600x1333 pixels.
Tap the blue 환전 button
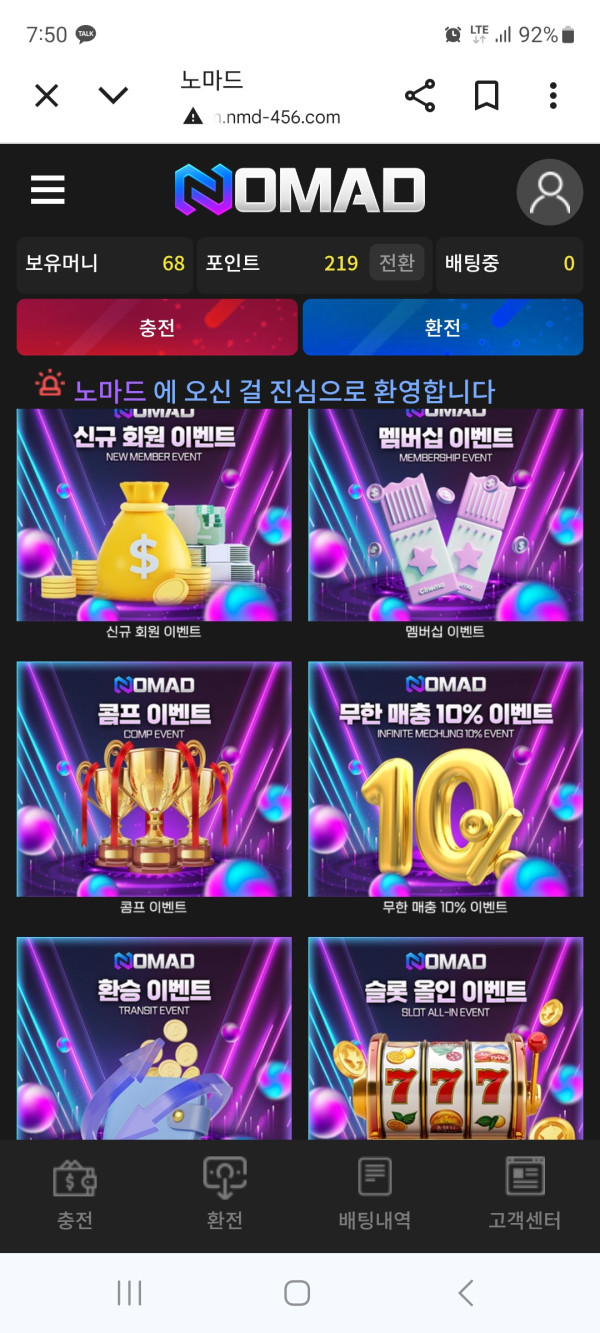point(442,327)
